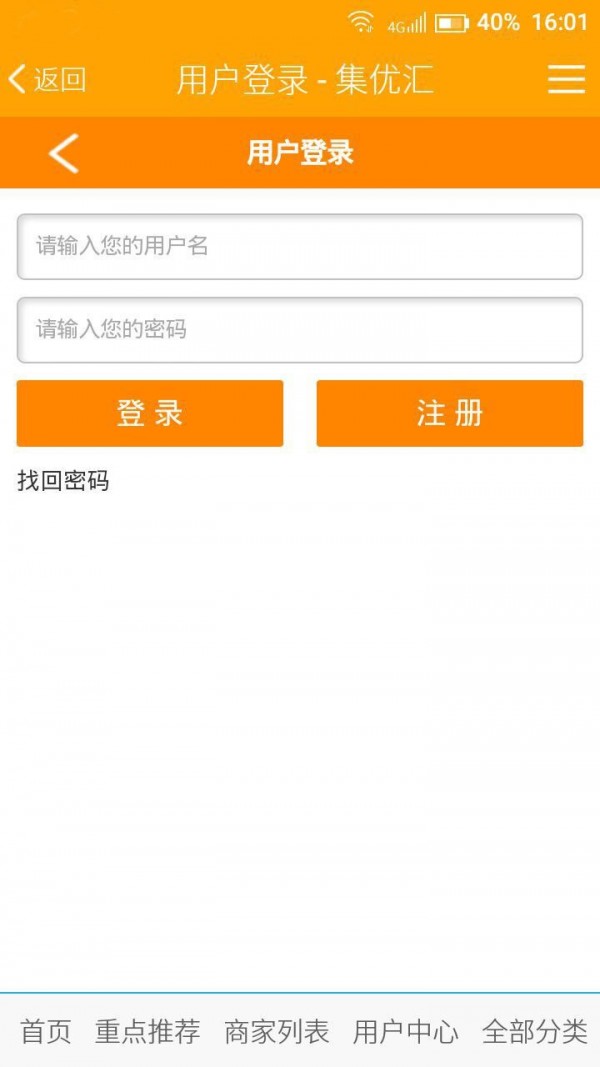Open the 商家列表 tab
Image resolution: width=600 pixels, height=1067 pixels.
tap(277, 1032)
